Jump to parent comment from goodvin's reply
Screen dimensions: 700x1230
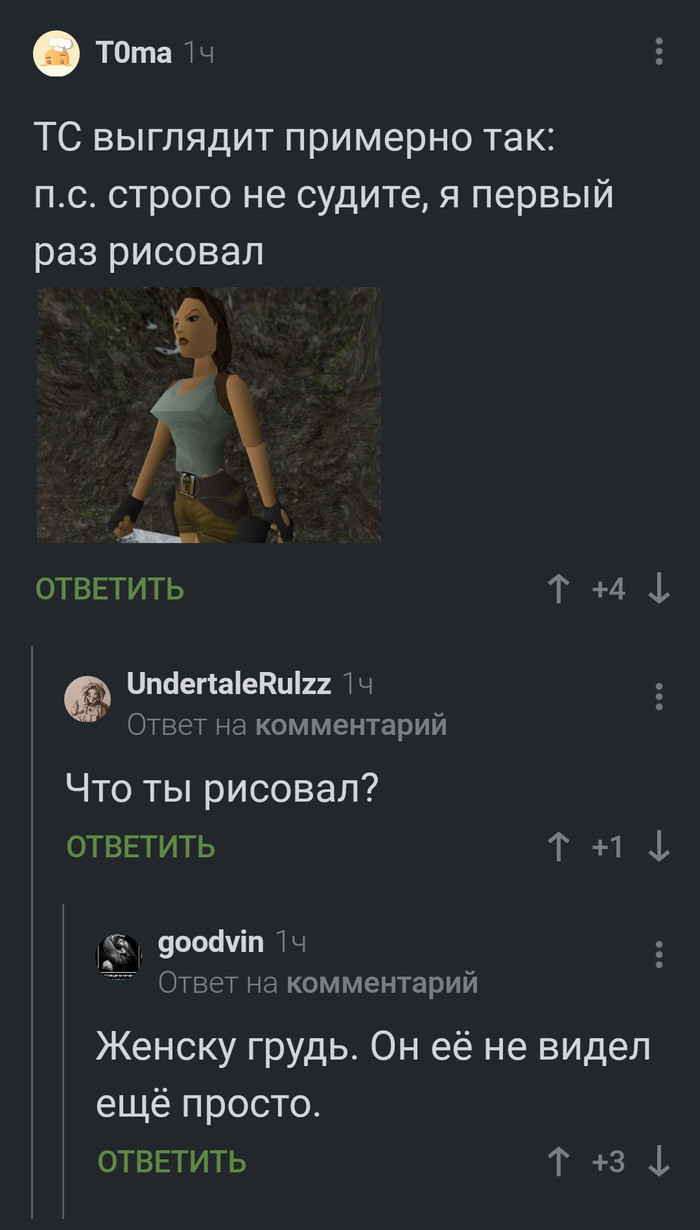point(381,983)
